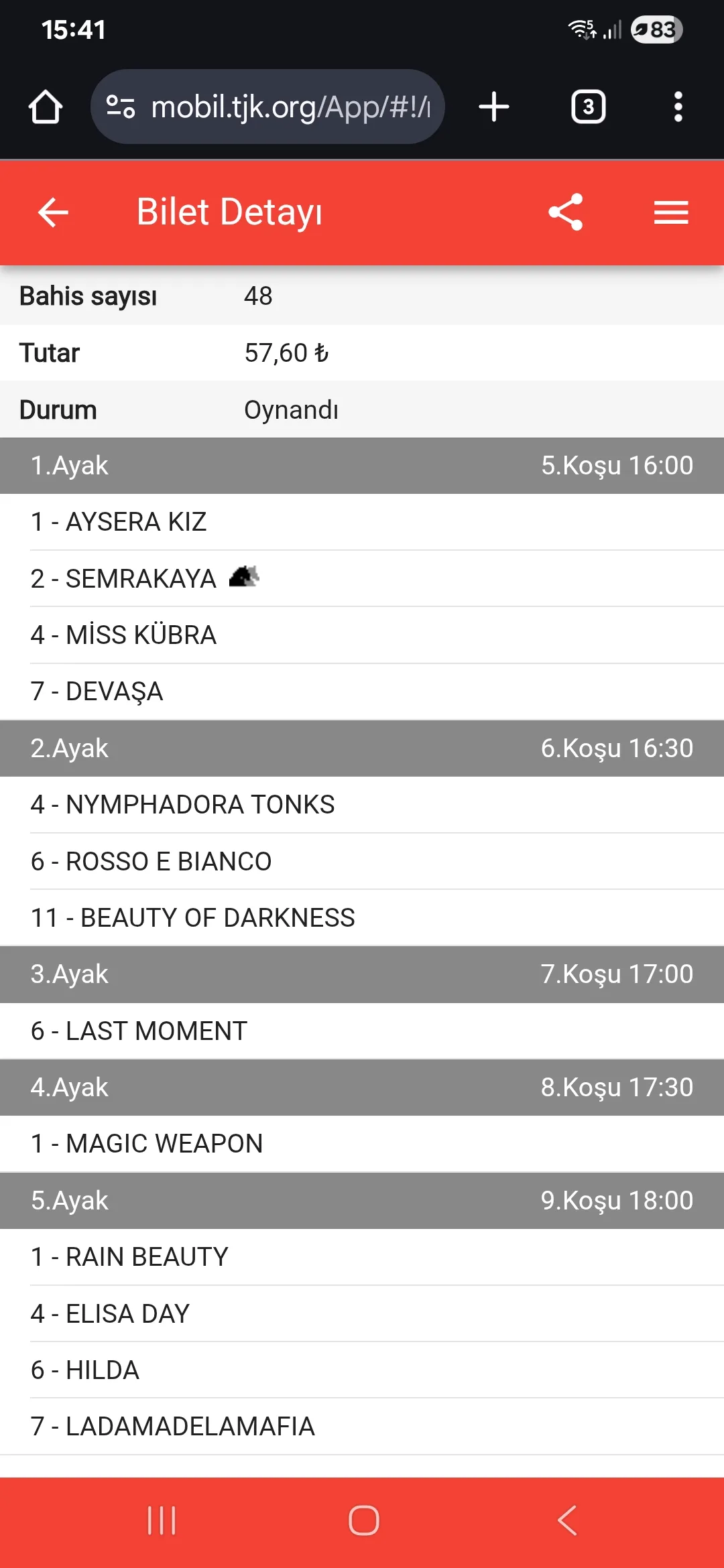Focus the mobil.tjk.org address bar
Screen dimensions: 724x1568
[x=288, y=107]
